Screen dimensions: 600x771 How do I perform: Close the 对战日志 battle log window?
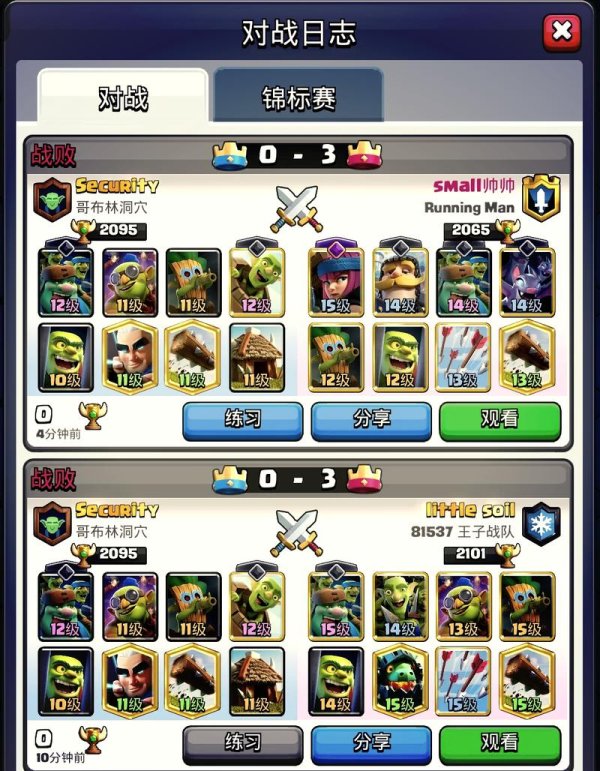pyautogui.click(x=562, y=32)
